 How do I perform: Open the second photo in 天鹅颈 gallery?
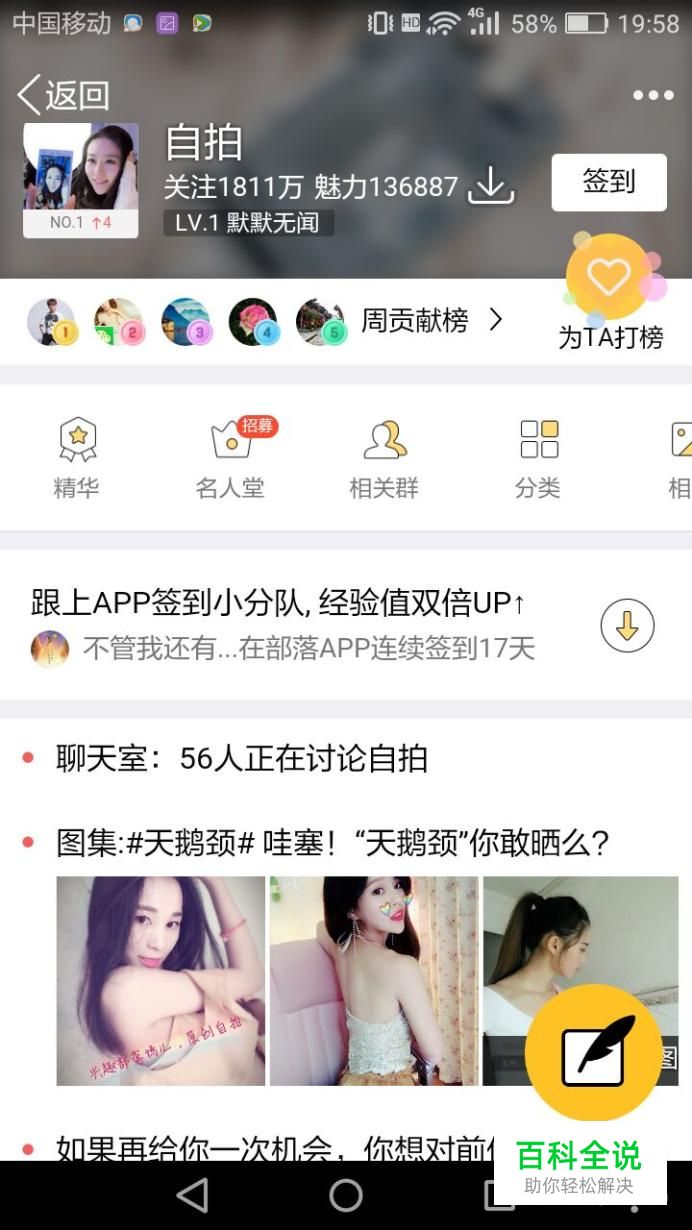click(374, 981)
